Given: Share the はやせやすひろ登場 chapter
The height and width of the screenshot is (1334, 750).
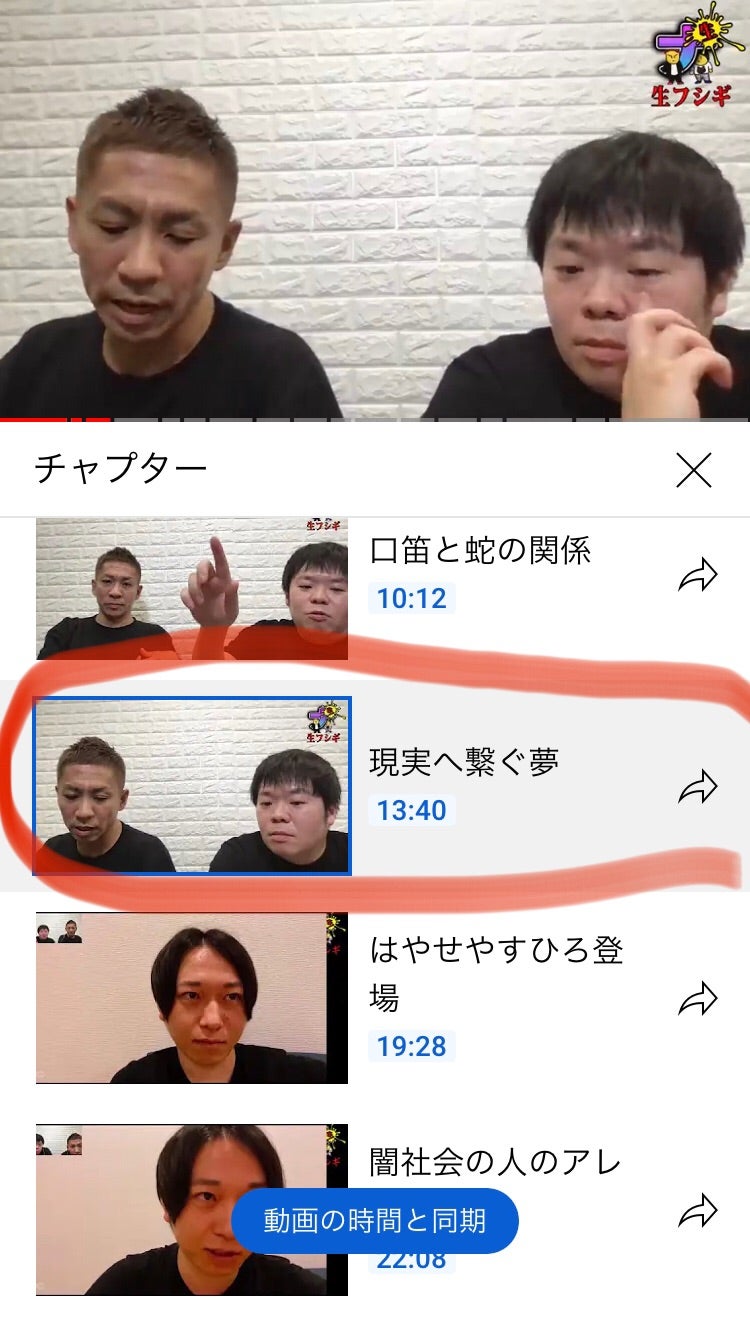Looking at the screenshot, I should pyautogui.click(x=697, y=999).
